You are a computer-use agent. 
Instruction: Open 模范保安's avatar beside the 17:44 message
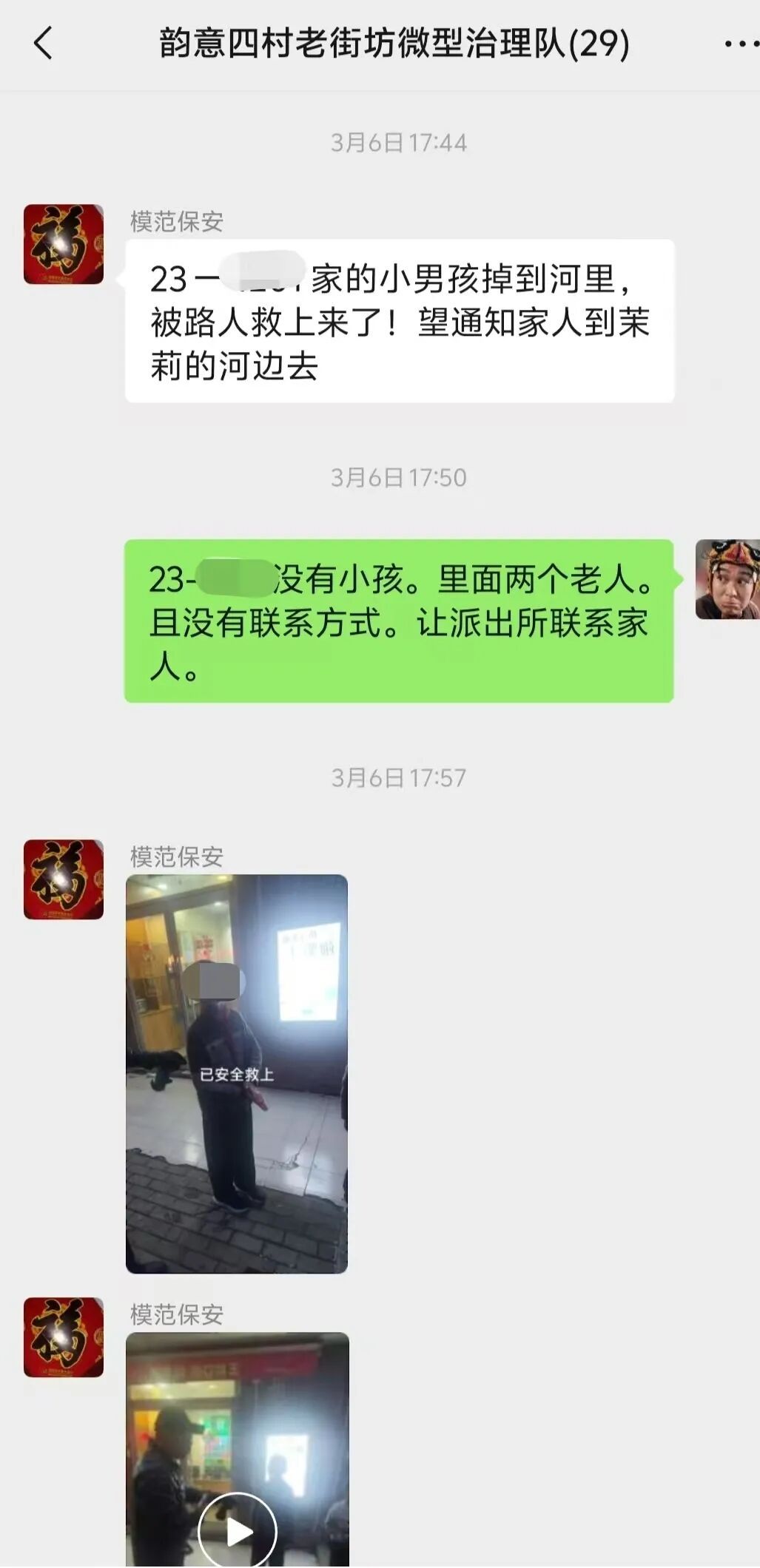point(64,244)
